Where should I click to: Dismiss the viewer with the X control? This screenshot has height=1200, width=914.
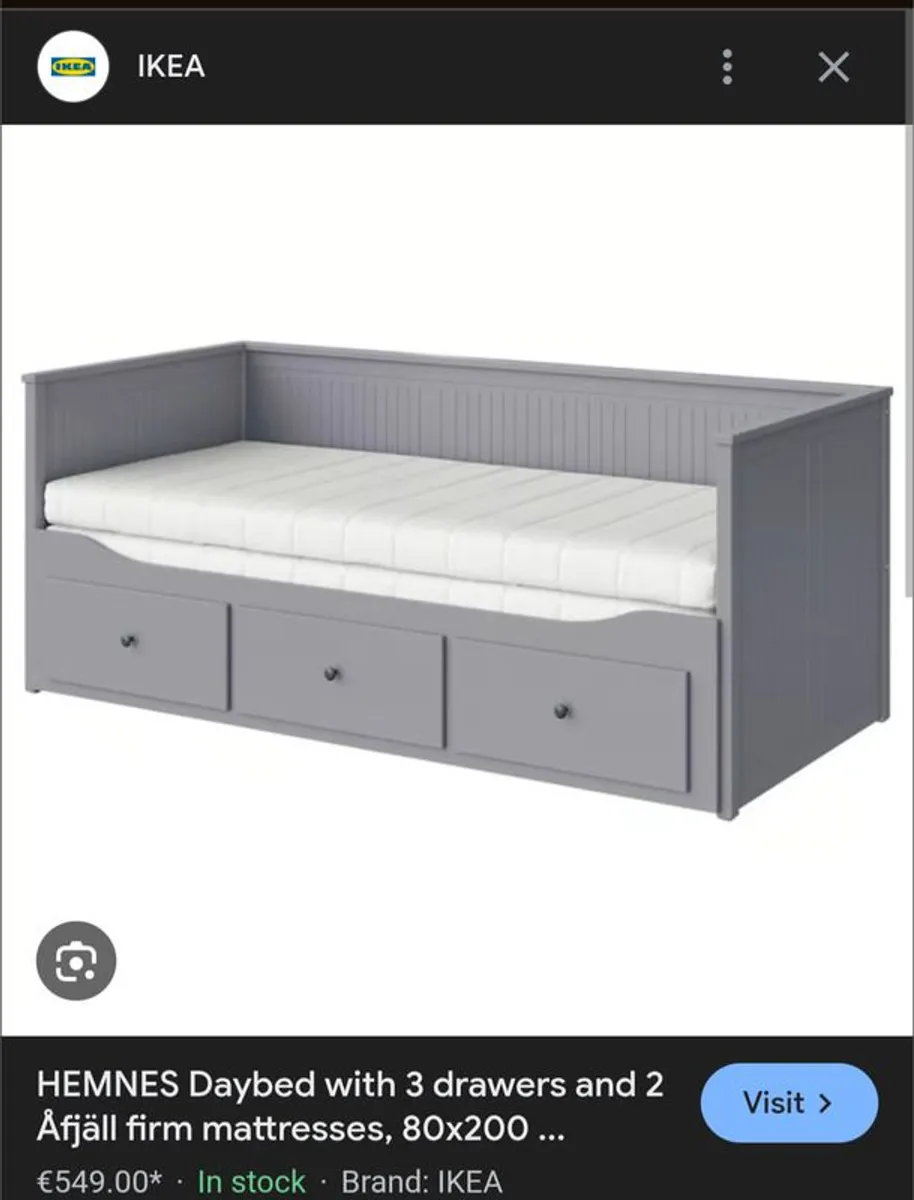832,67
